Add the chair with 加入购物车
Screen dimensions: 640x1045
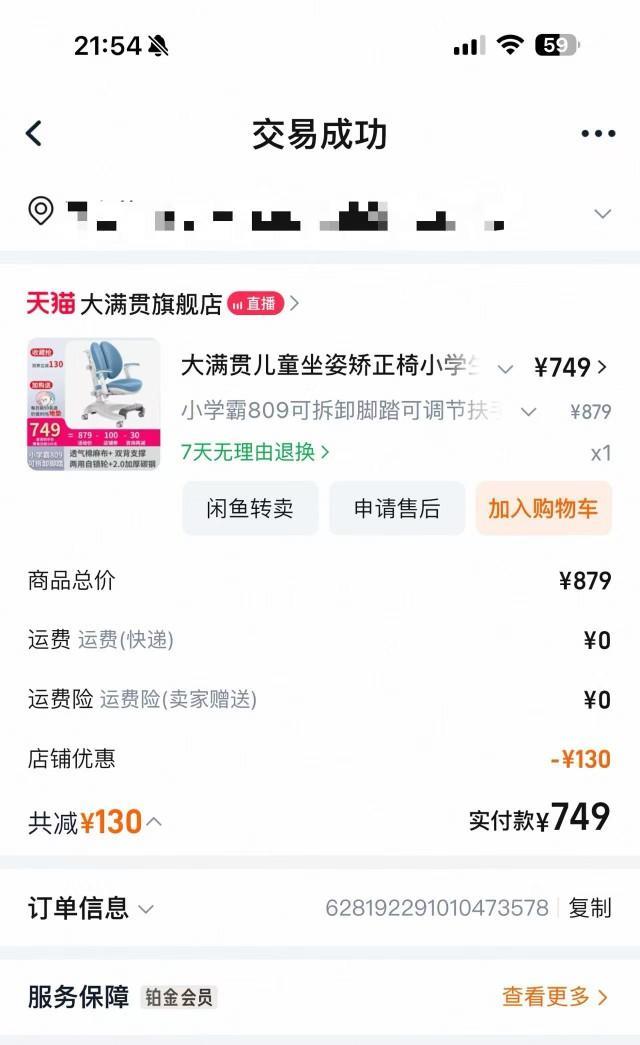(x=543, y=508)
